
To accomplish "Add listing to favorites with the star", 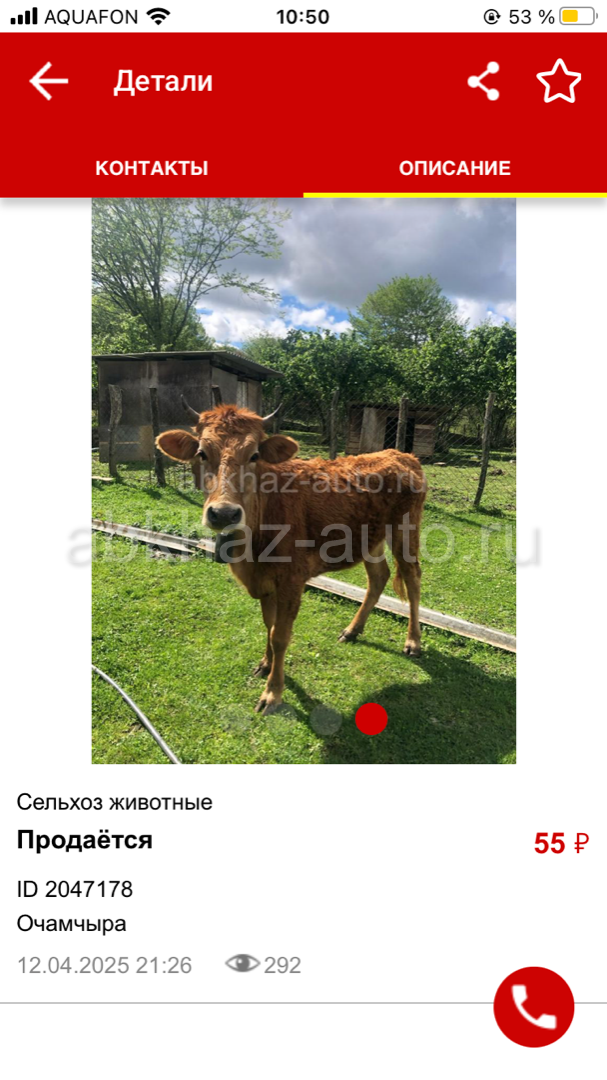I will (559, 81).
